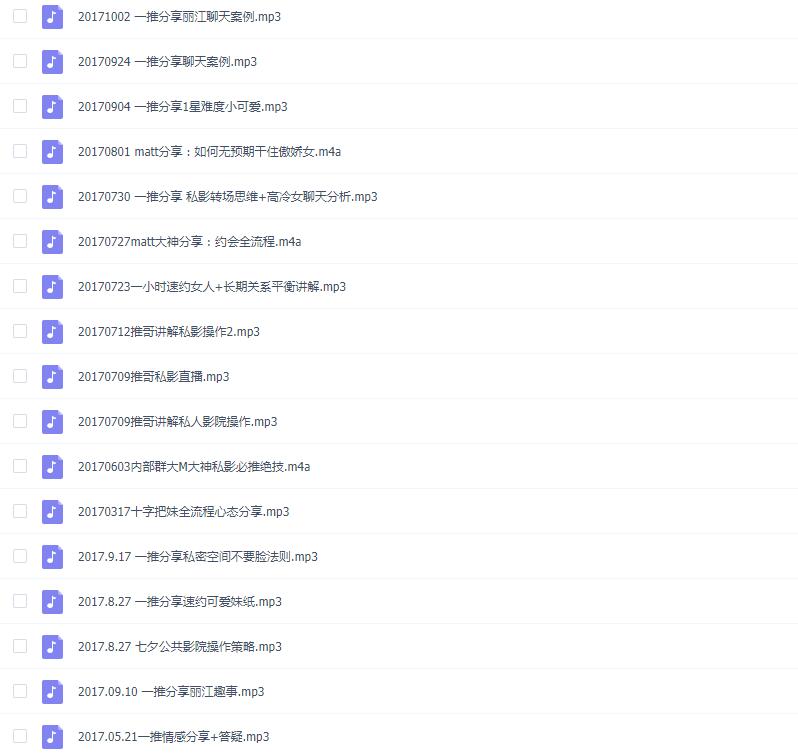Open 20170904 一推分享1星难度小可爱.mp3
This screenshot has height=754, width=798.
click(x=182, y=107)
